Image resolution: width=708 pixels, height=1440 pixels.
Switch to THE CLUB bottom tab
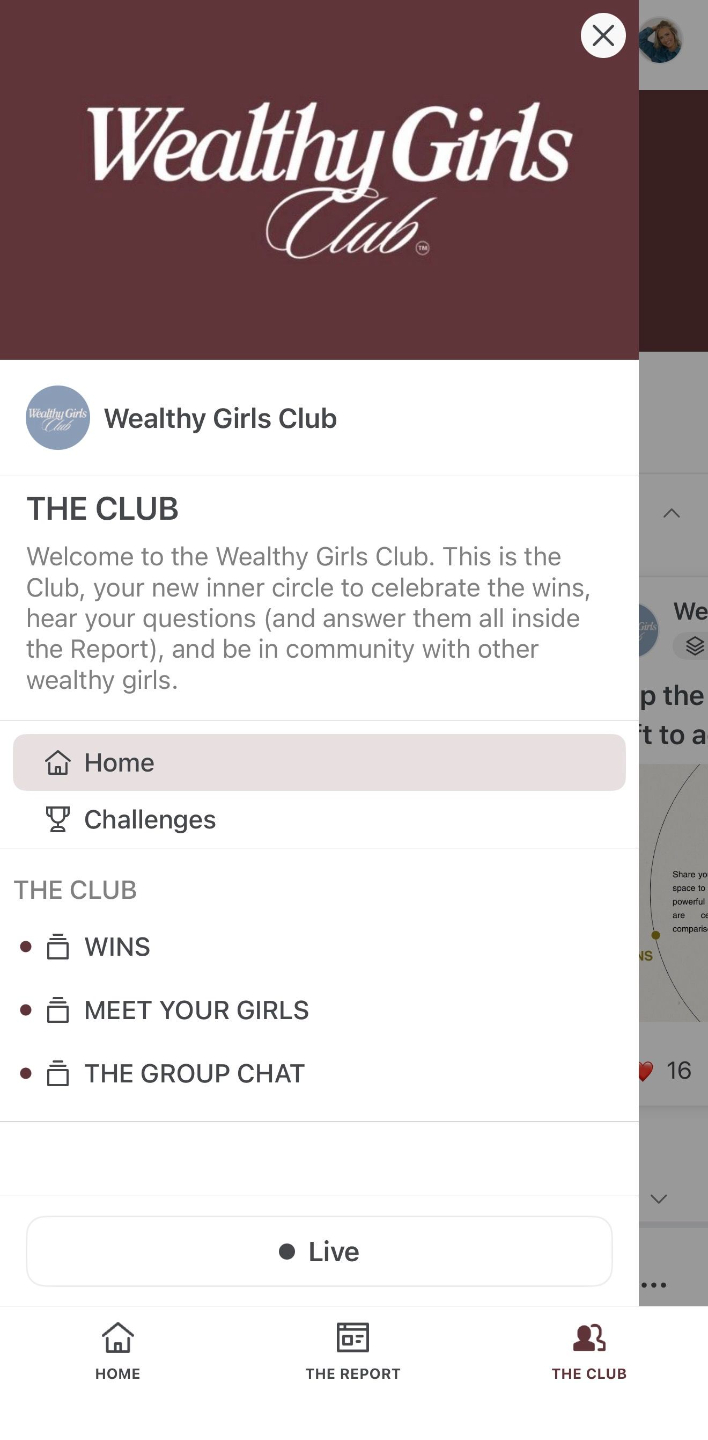click(x=589, y=1351)
